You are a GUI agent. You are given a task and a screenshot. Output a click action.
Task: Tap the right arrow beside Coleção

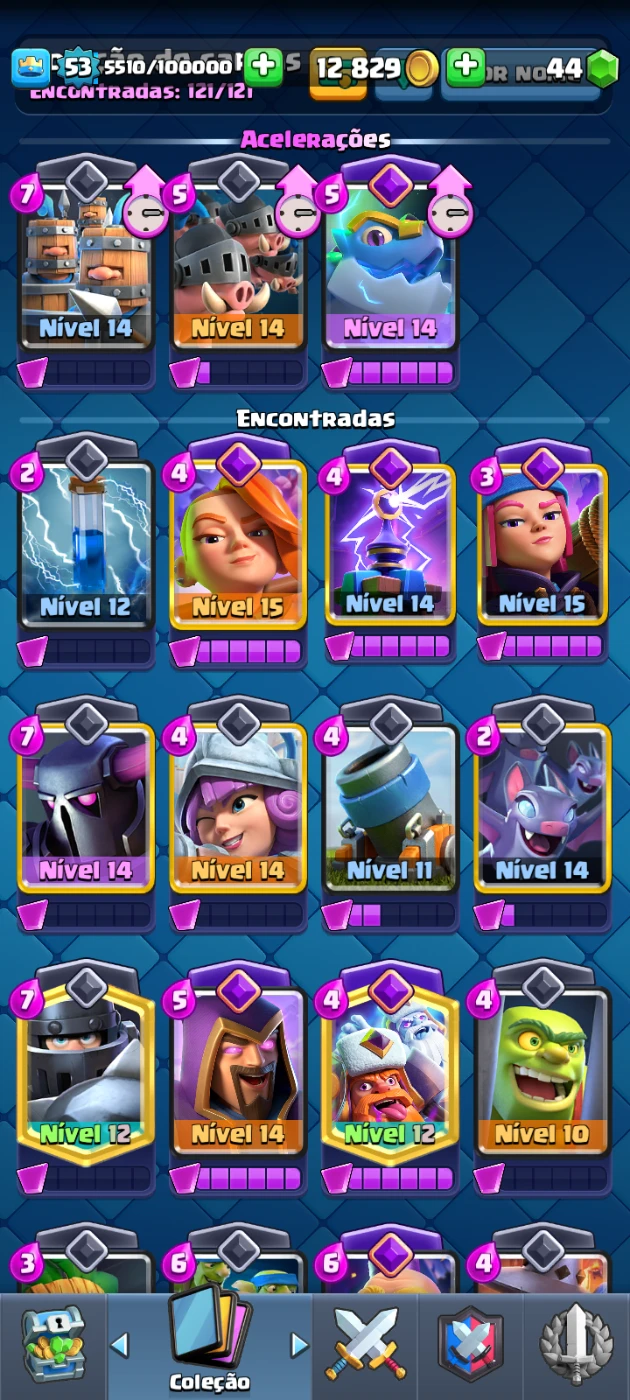299,1344
